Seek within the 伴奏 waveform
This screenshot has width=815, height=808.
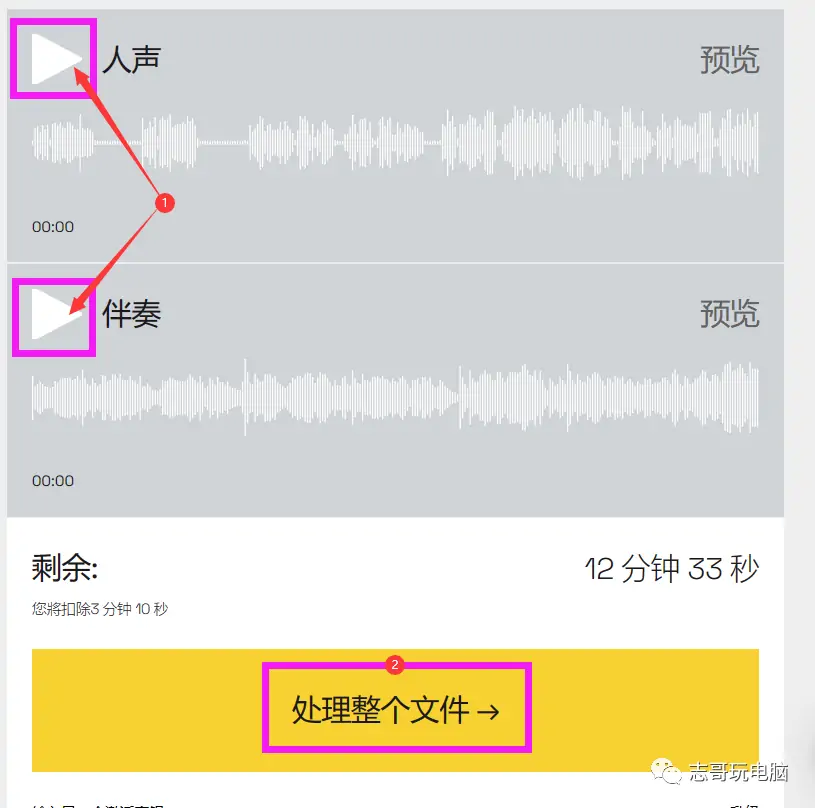(x=395, y=398)
